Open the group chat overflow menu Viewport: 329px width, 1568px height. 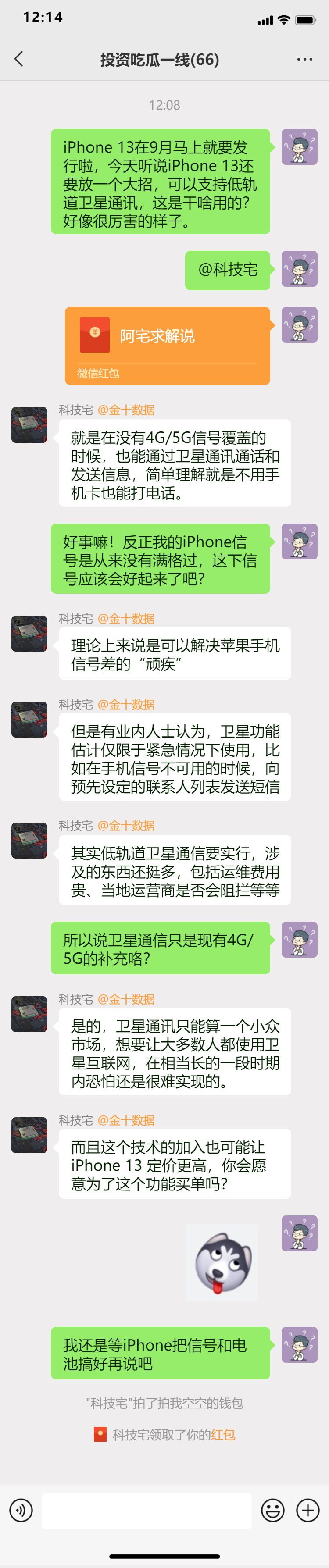304,59
